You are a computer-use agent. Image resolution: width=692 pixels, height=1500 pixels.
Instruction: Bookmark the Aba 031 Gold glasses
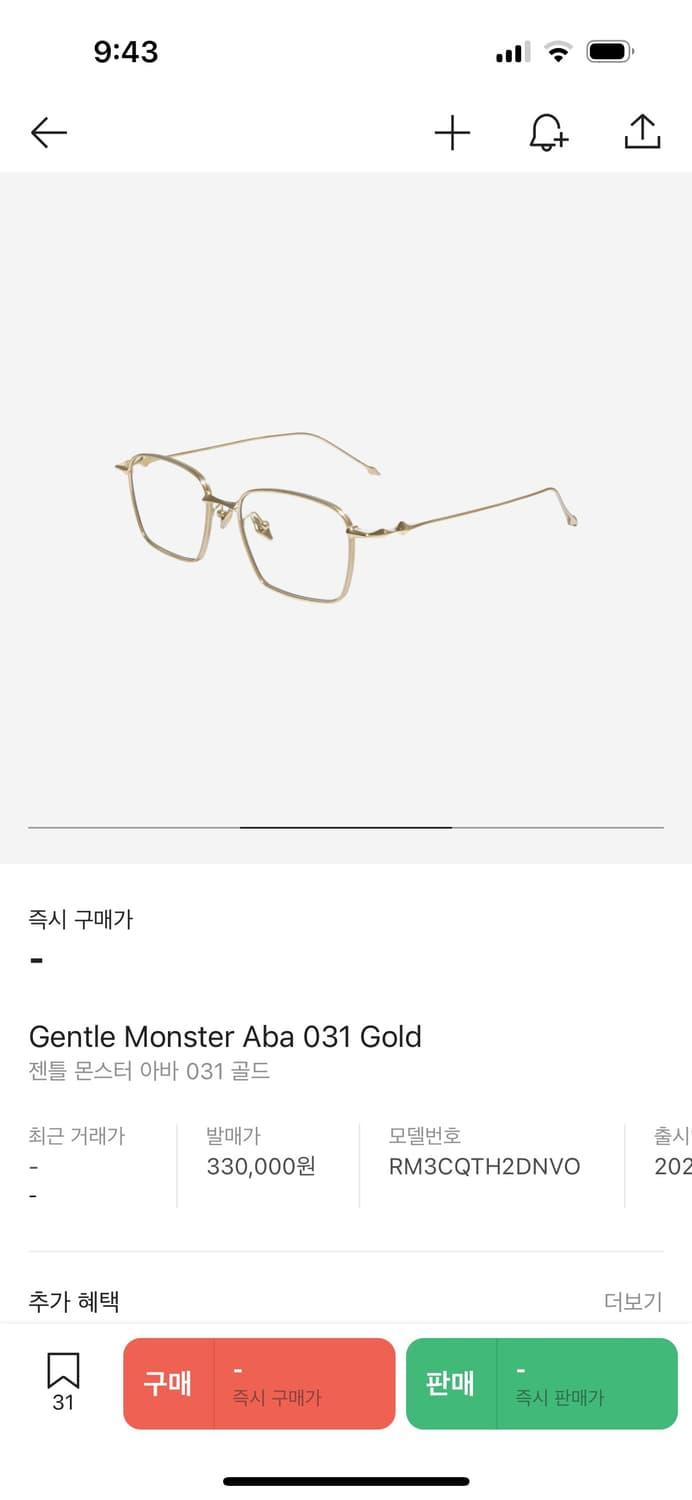point(63,1381)
